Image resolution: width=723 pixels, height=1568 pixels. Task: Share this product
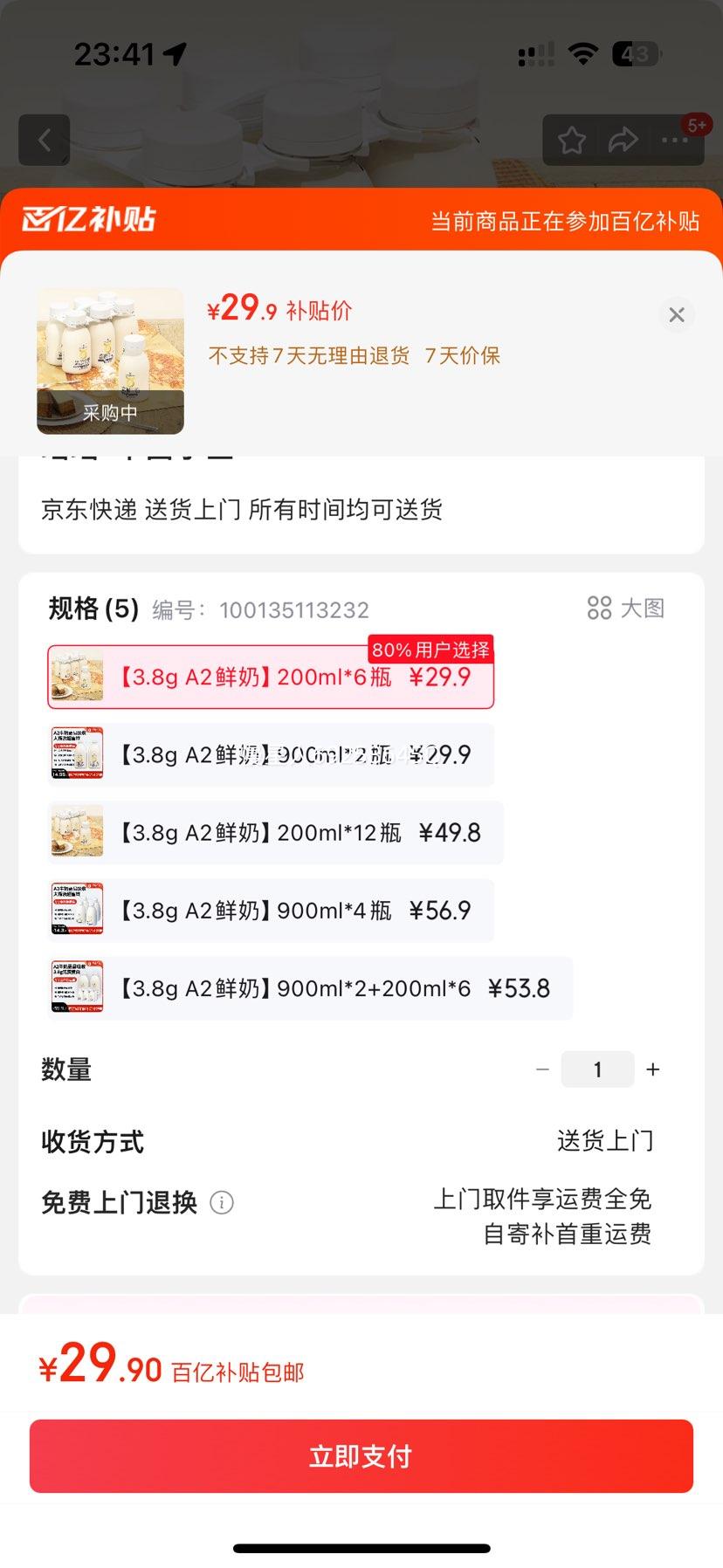623,140
